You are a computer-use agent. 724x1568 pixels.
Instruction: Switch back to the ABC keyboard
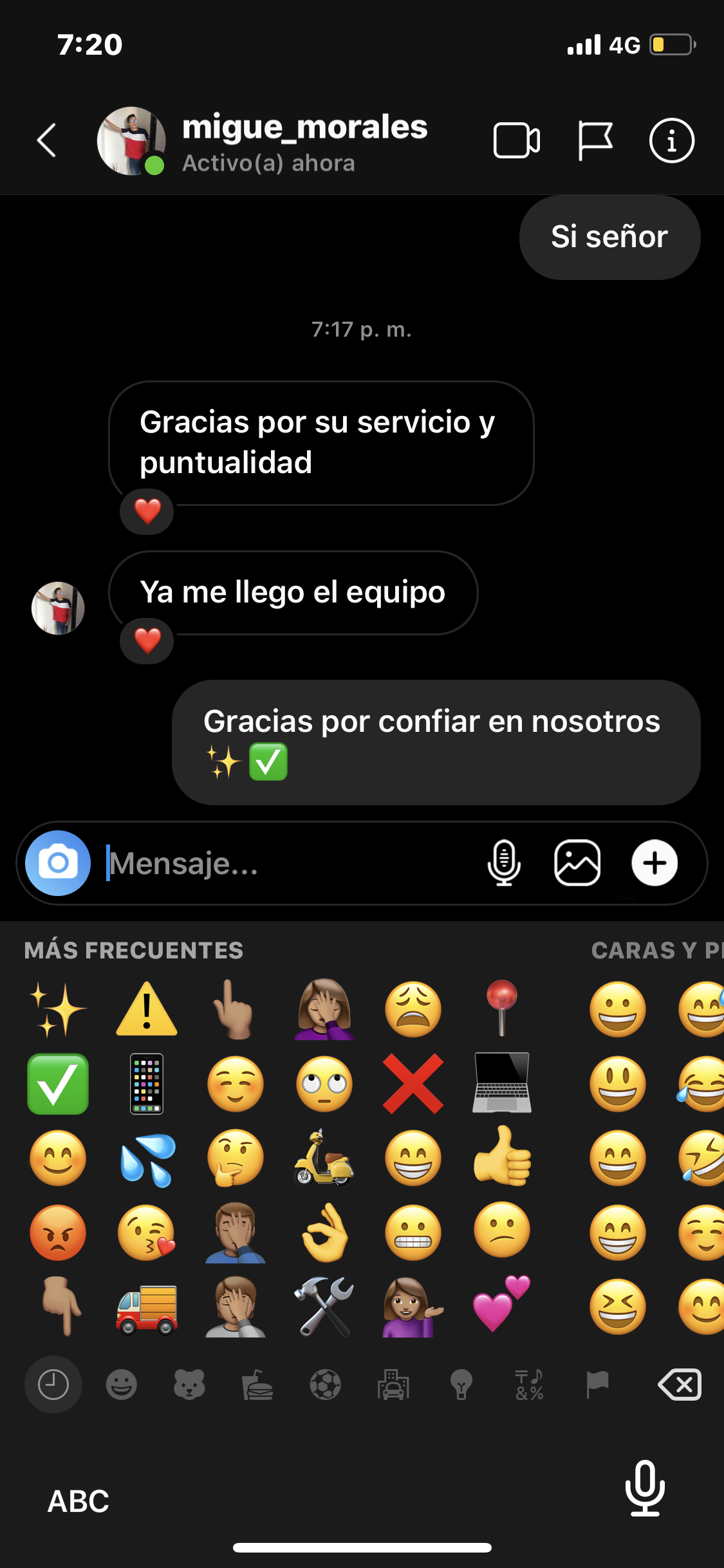(79, 1501)
